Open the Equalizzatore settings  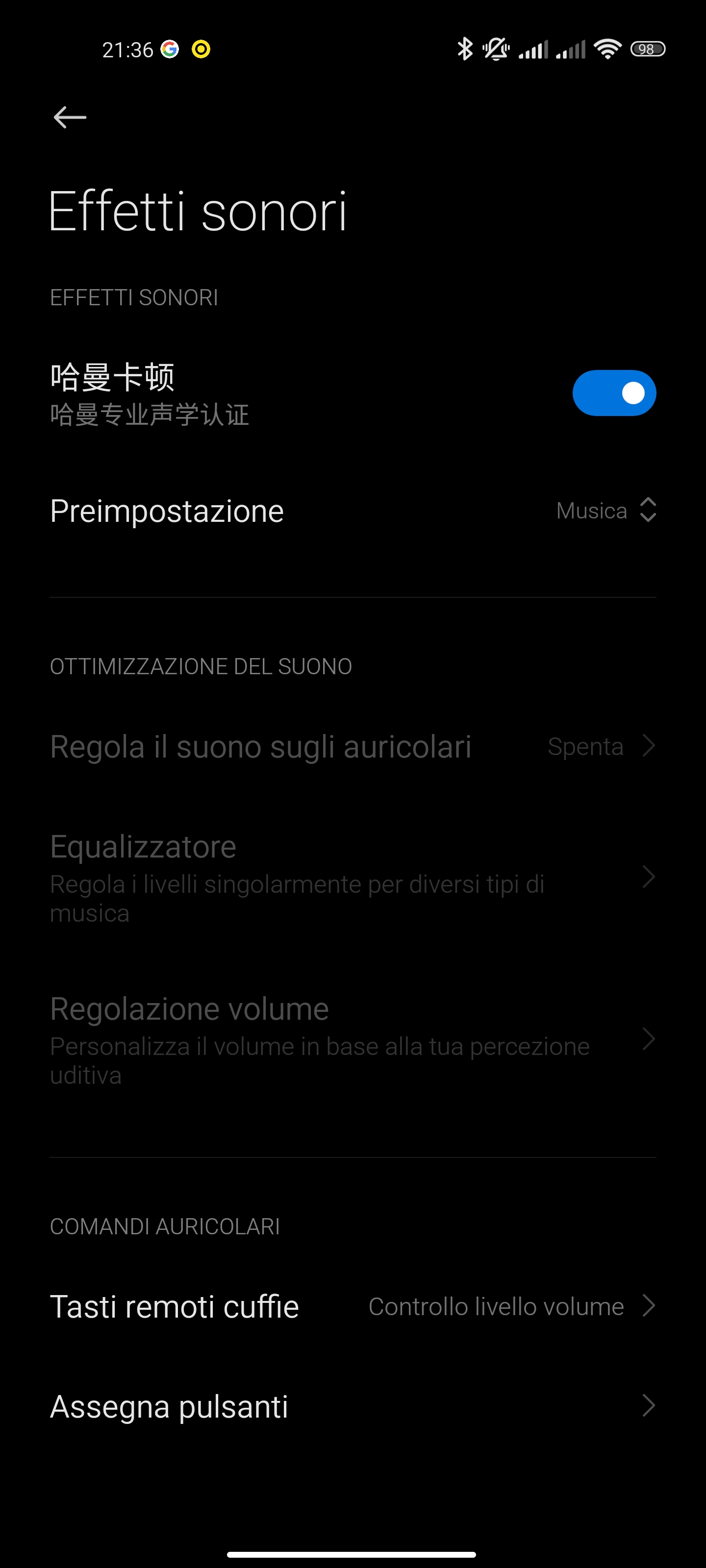click(x=353, y=877)
